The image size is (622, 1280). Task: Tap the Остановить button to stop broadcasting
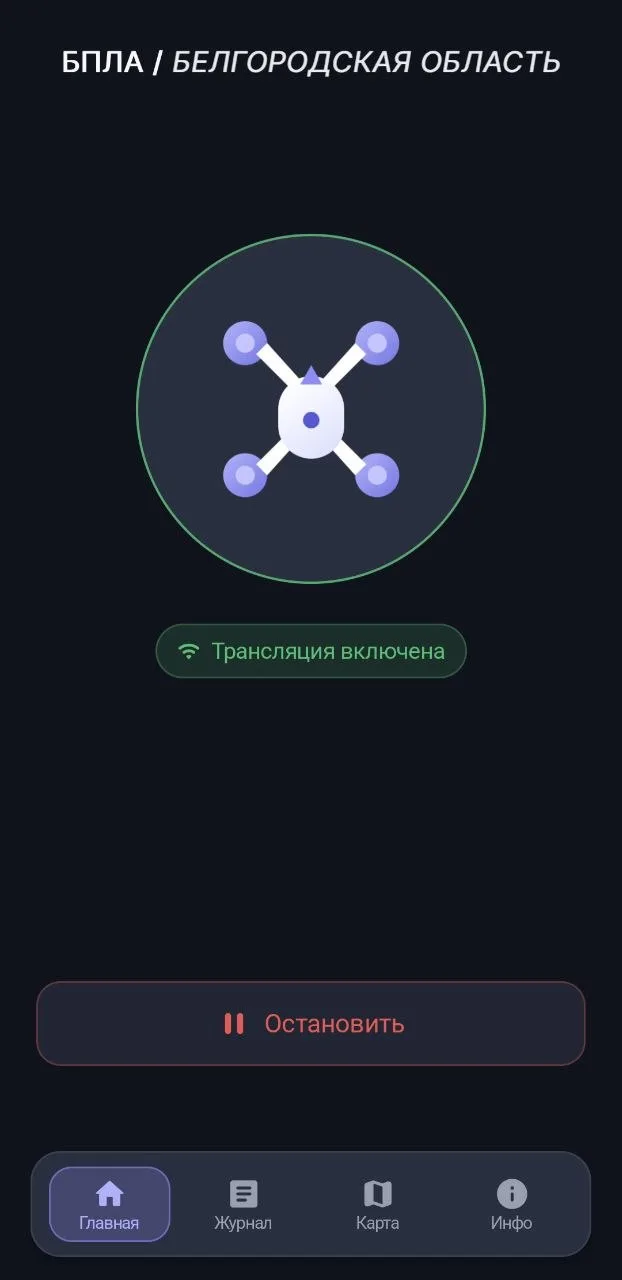311,1023
